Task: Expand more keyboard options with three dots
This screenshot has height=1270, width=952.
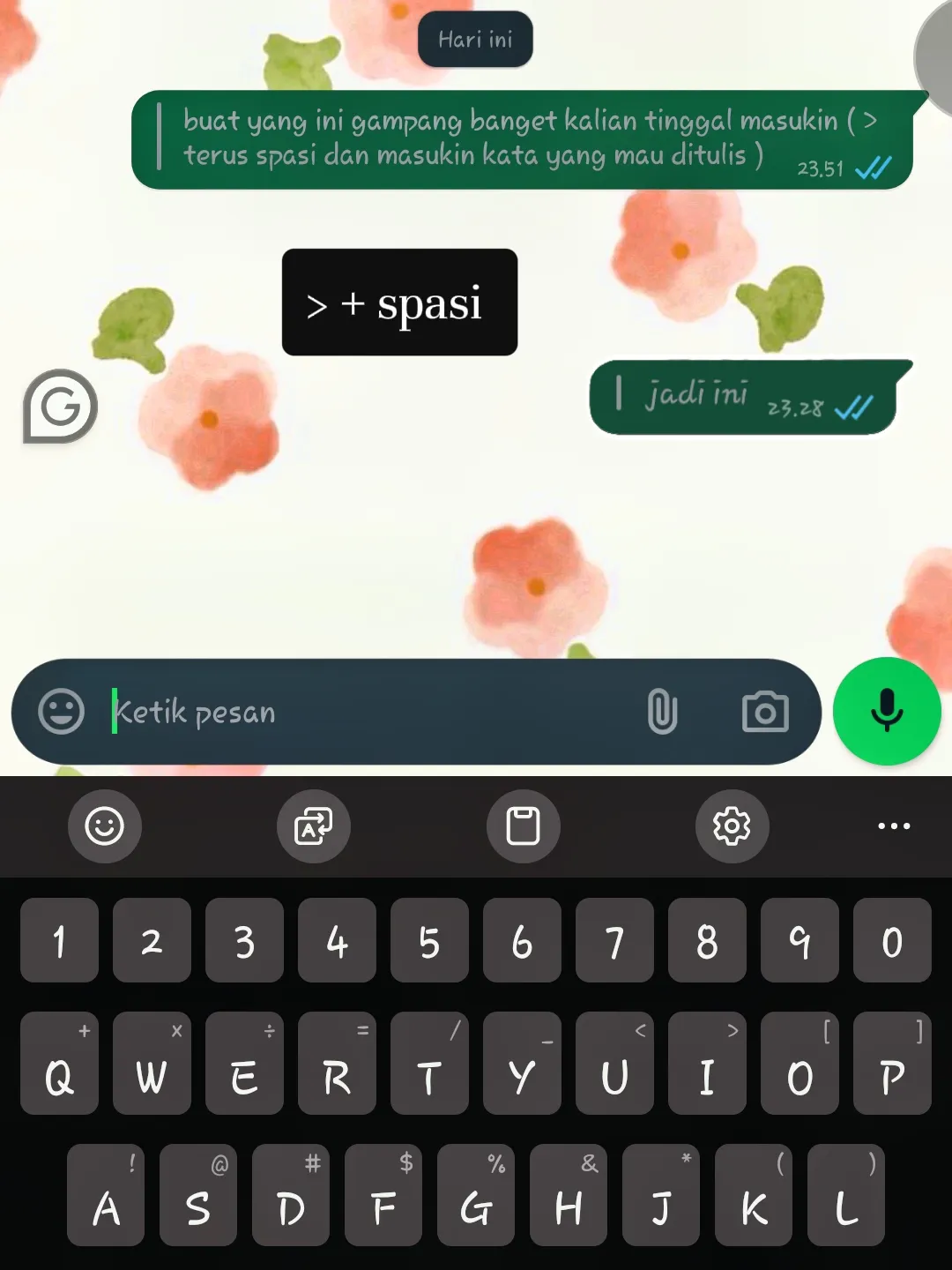Action: click(894, 826)
